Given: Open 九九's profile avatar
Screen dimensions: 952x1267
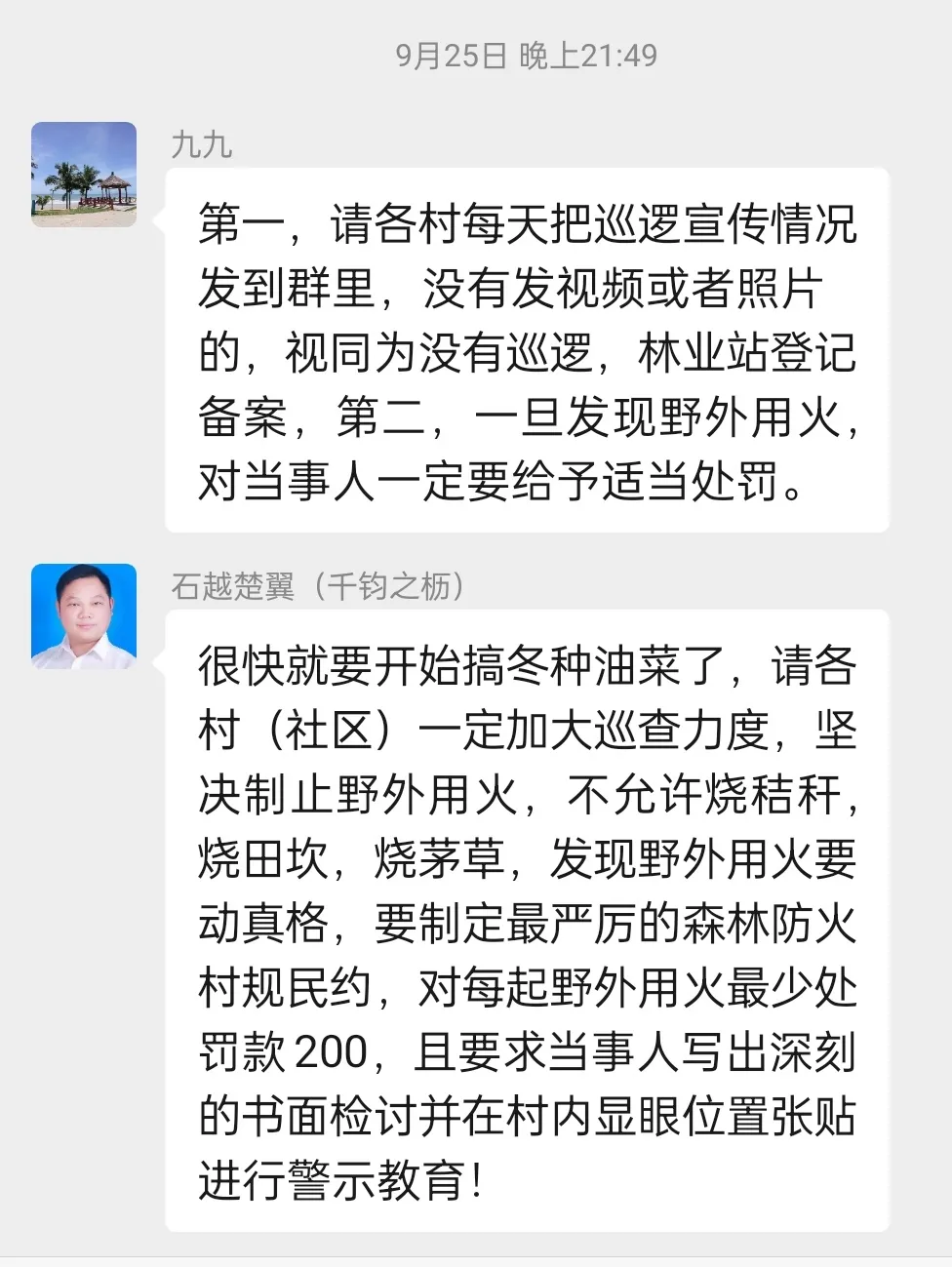Looking at the screenshot, I should [x=84, y=175].
